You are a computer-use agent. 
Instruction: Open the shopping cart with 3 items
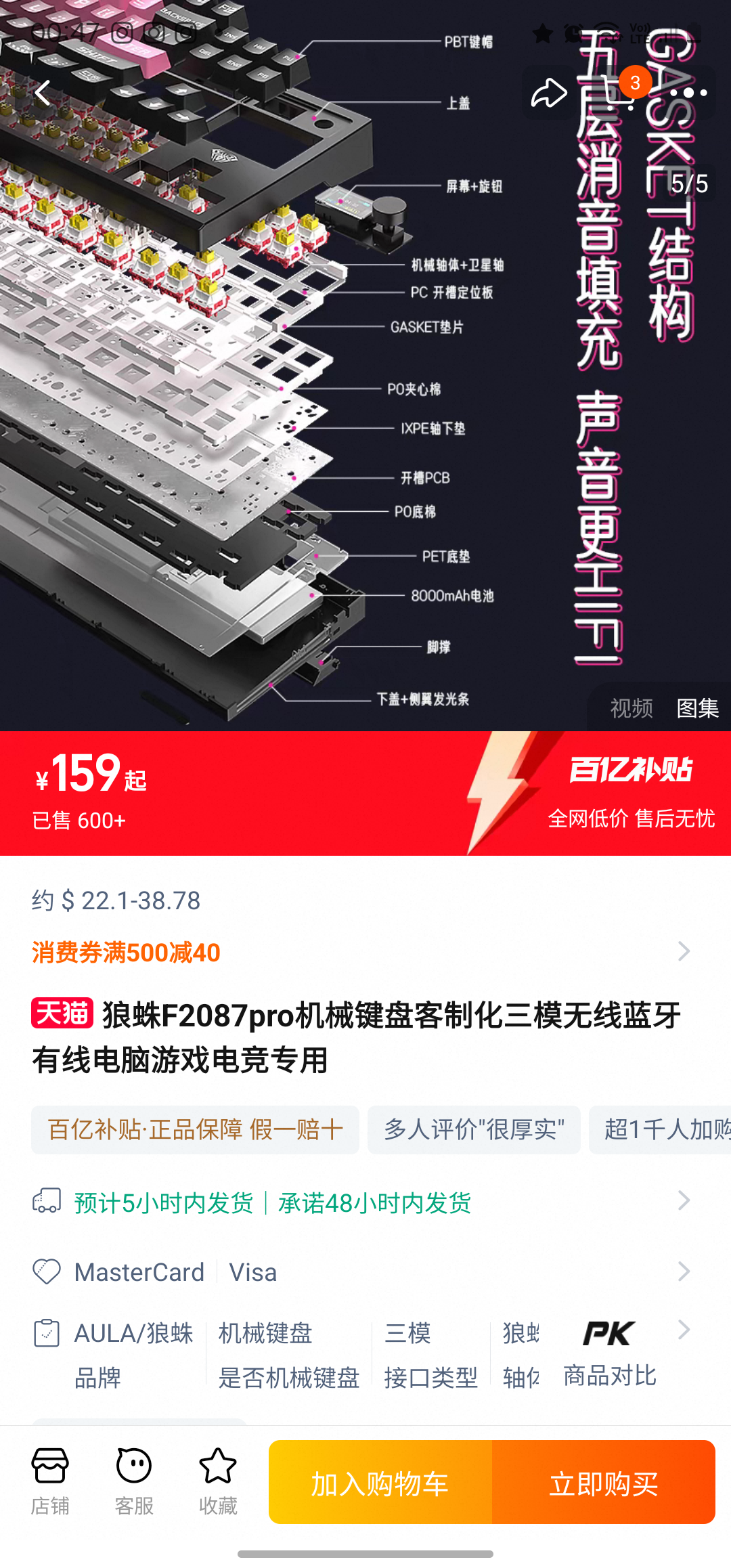pos(618,93)
